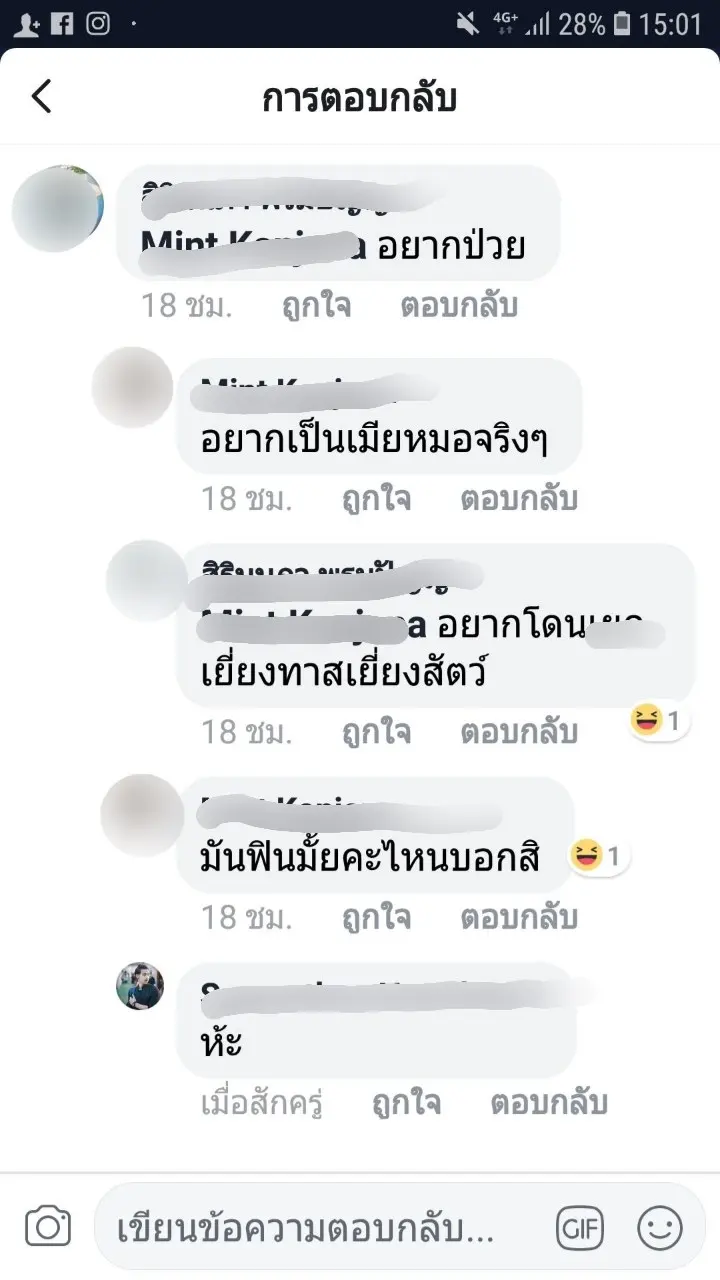The image size is (720, 1280).
Task: Reply to the comment "อยากเป็นเมียหมอจริงๆ"
Action: tap(518, 499)
